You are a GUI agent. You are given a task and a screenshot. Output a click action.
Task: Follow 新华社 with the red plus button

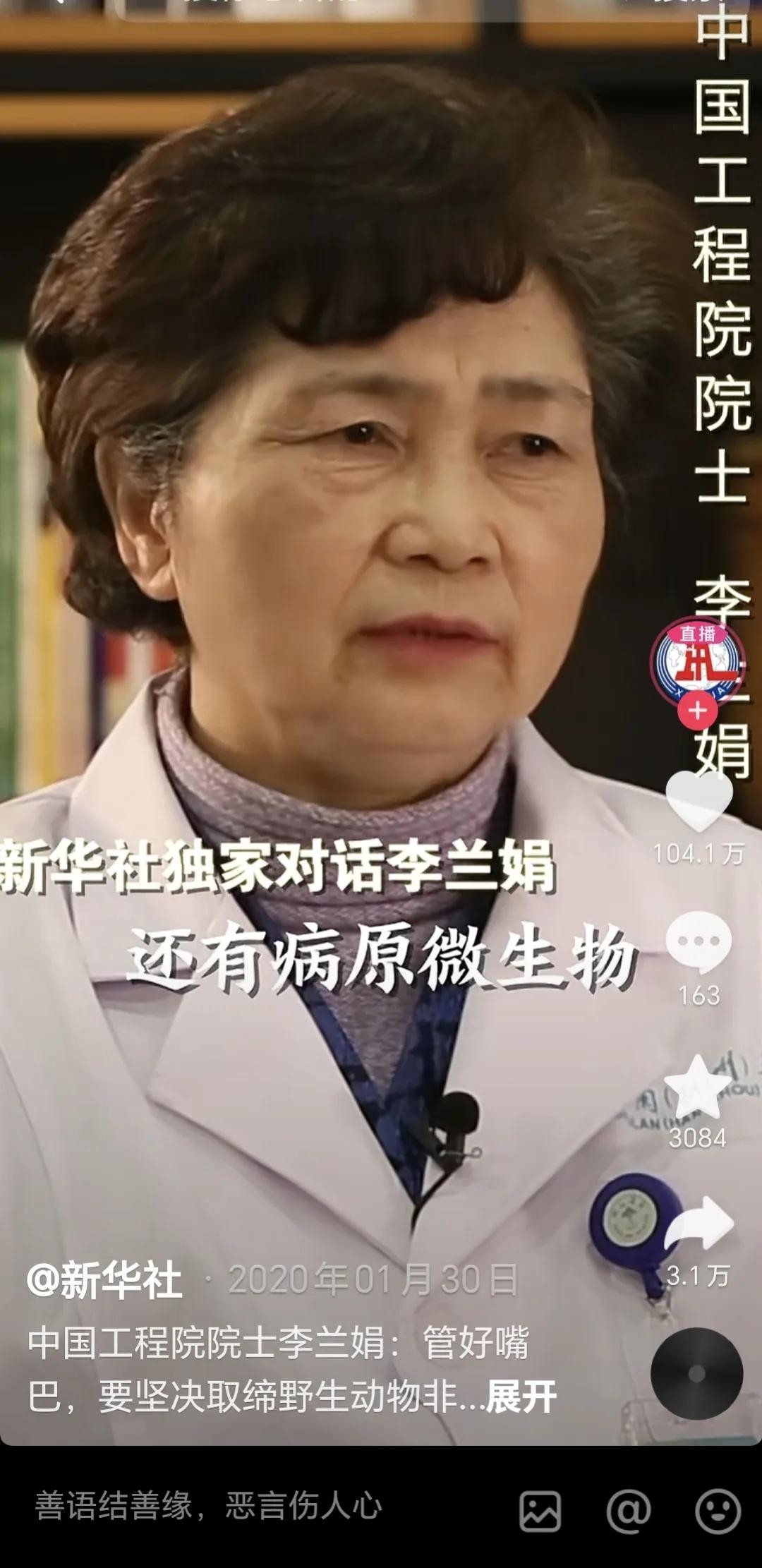(697, 710)
